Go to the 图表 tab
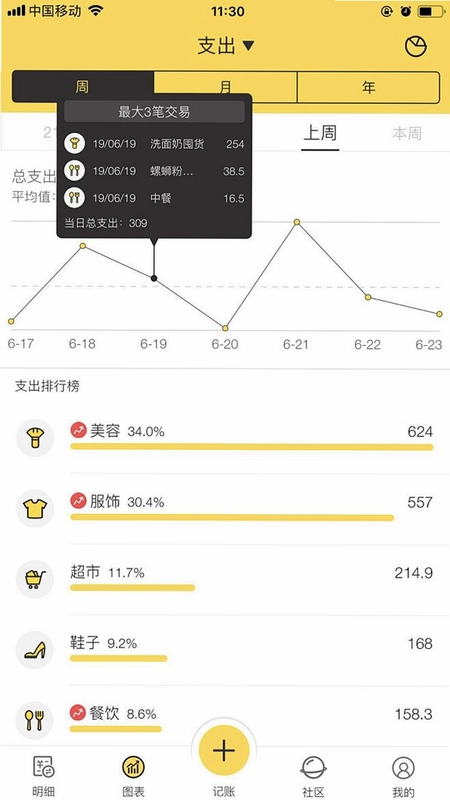 click(x=133, y=777)
